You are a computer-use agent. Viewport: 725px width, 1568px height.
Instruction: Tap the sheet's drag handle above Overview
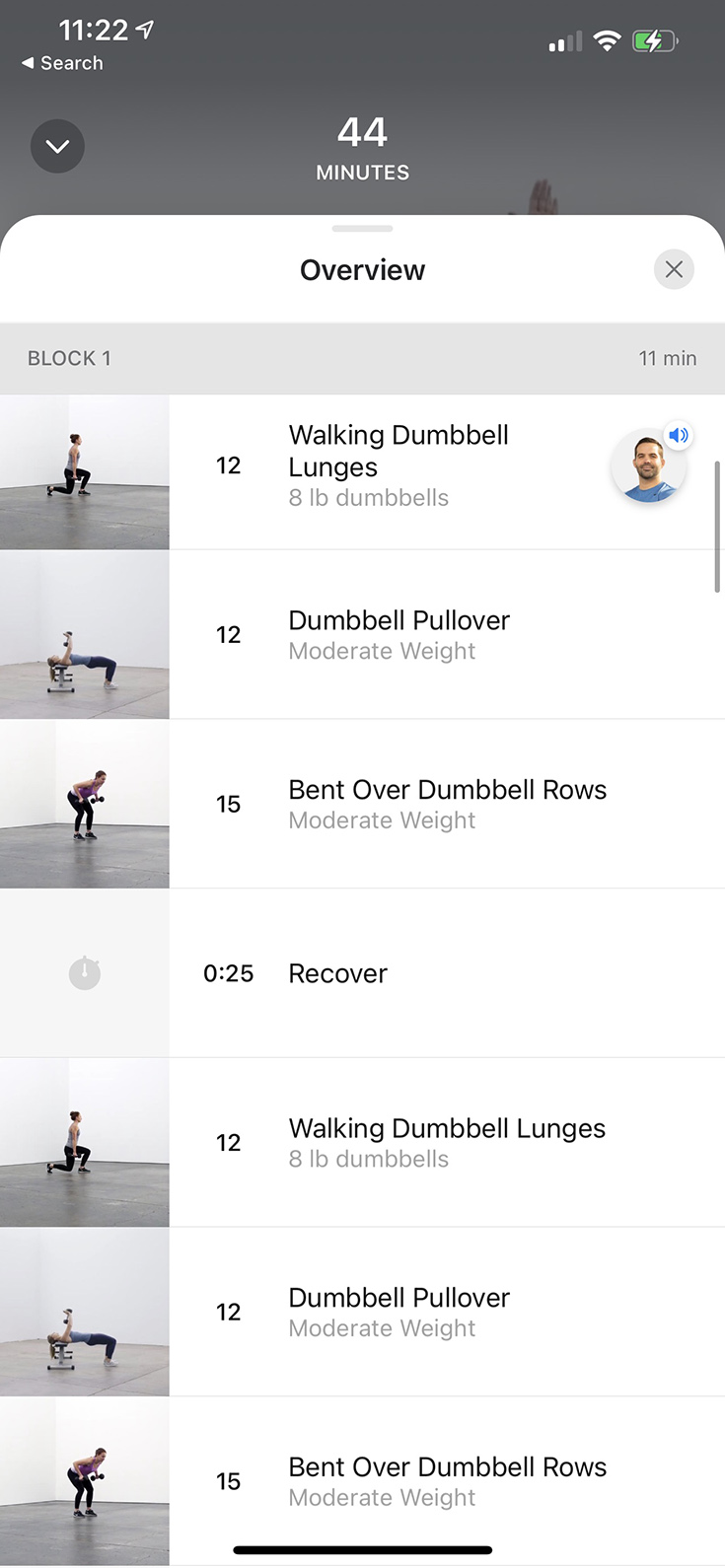(x=362, y=229)
